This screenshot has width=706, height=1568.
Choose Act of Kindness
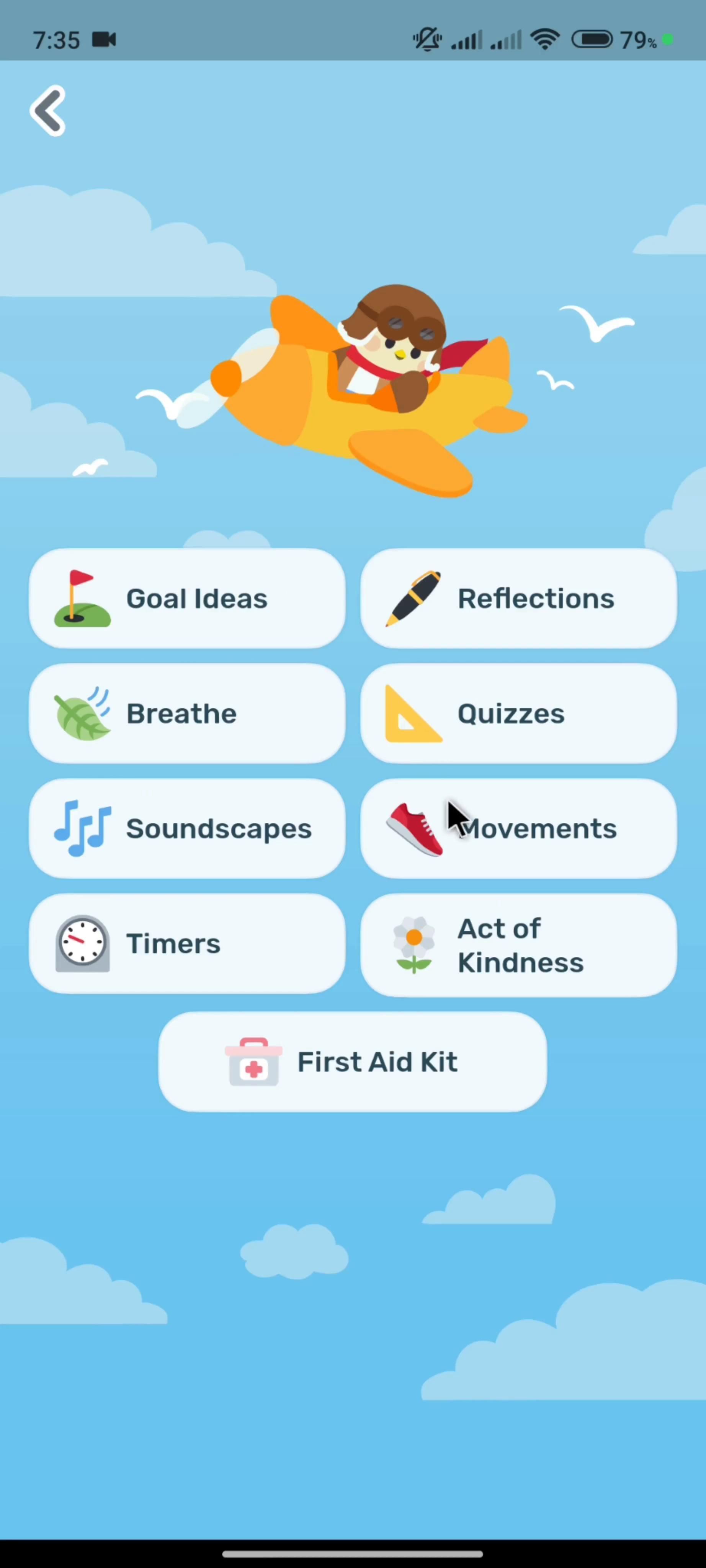tap(518, 945)
